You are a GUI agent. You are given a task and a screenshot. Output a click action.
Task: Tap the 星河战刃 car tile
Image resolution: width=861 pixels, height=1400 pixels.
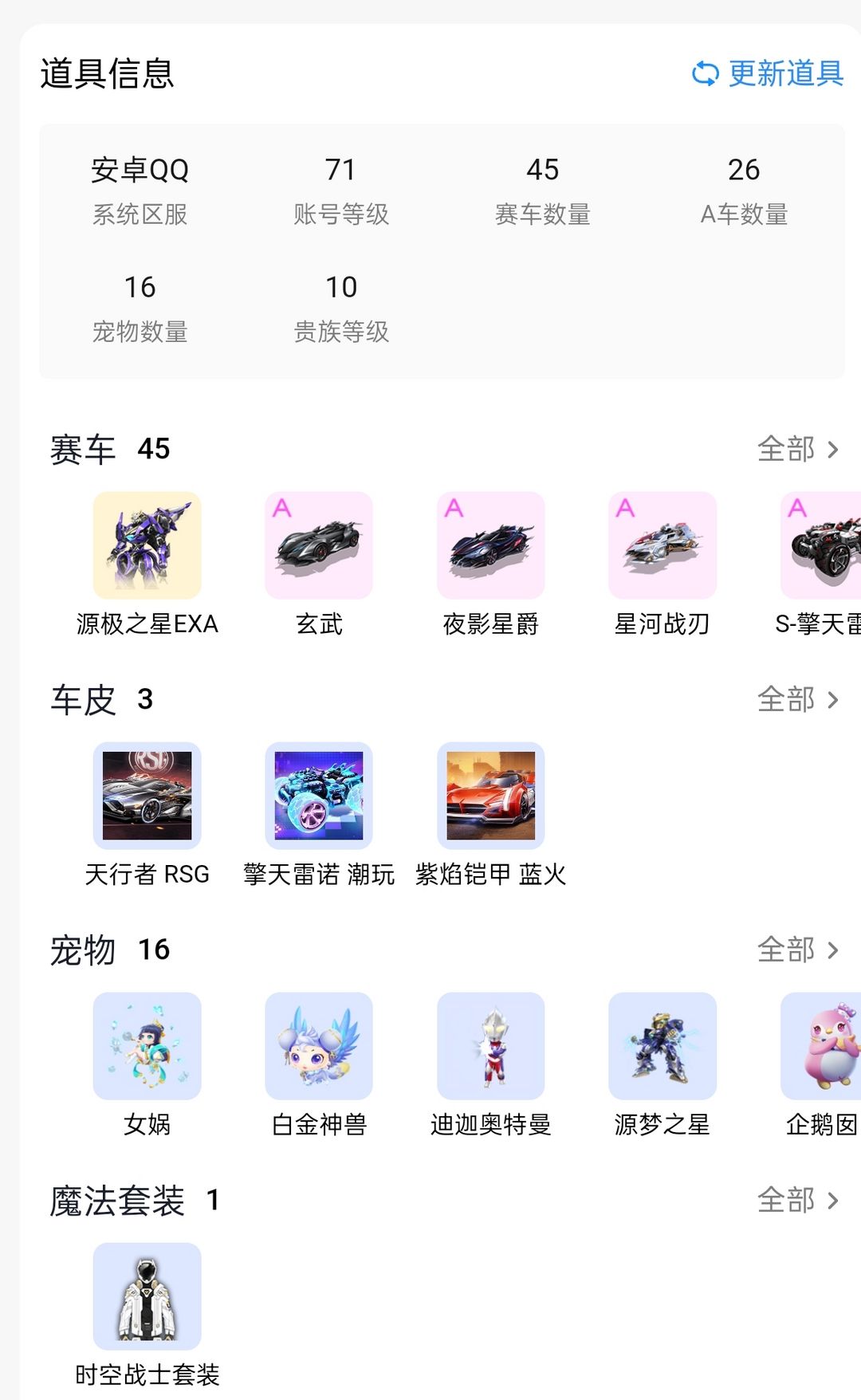tap(662, 546)
